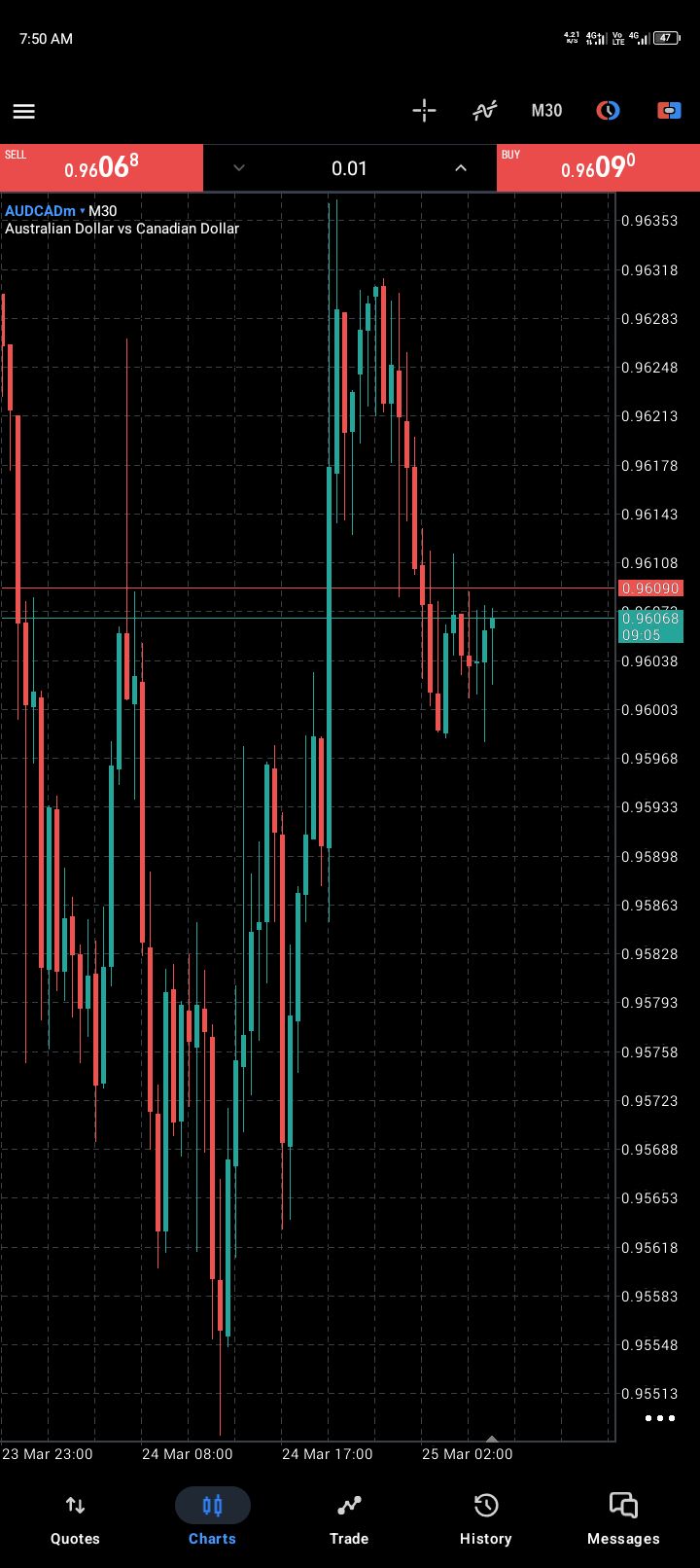Decrease the lot volume
Image resolution: width=700 pixels, height=1568 pixels.
(239, 168)
